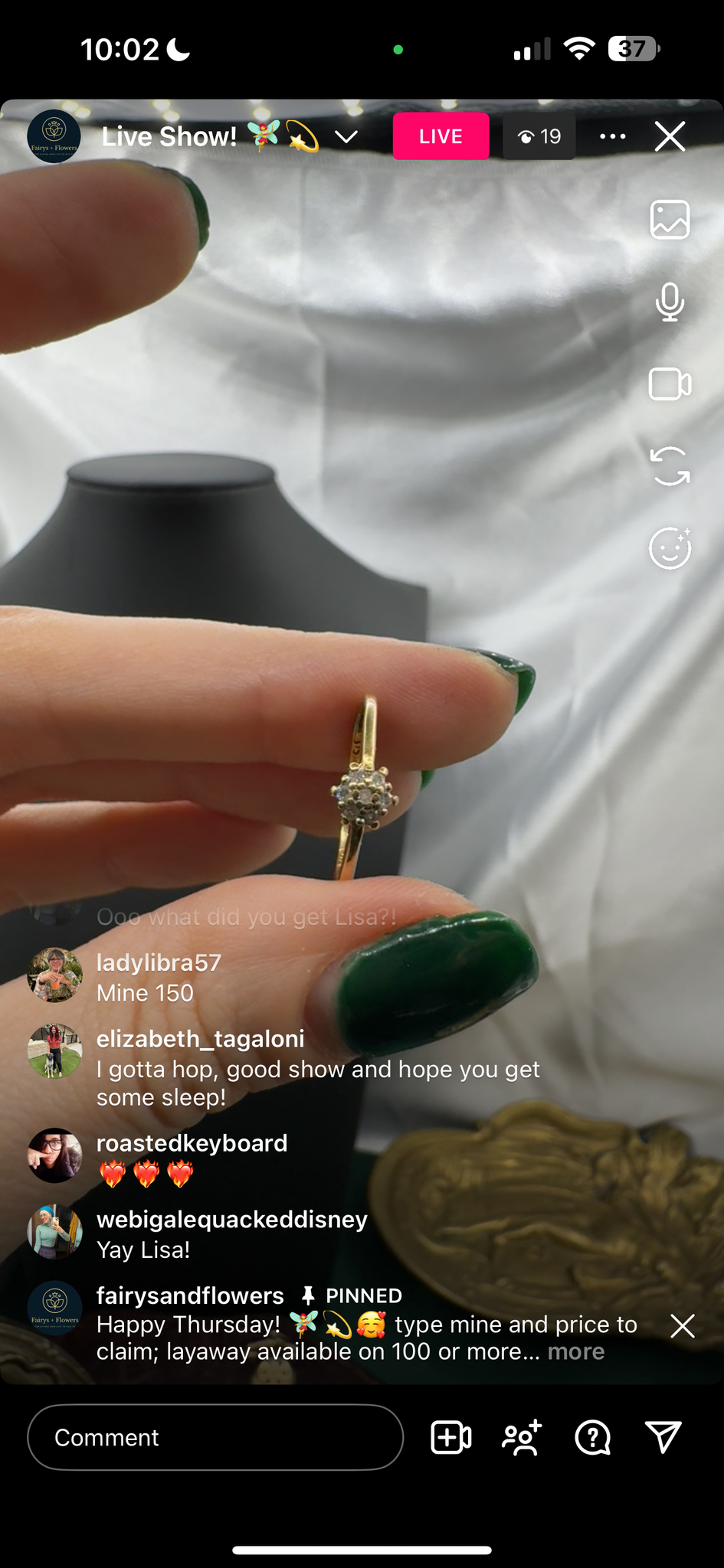Share a photo to the live
Image resolution: width=724 pixels, height=1568 pixels.
[670, 220]
